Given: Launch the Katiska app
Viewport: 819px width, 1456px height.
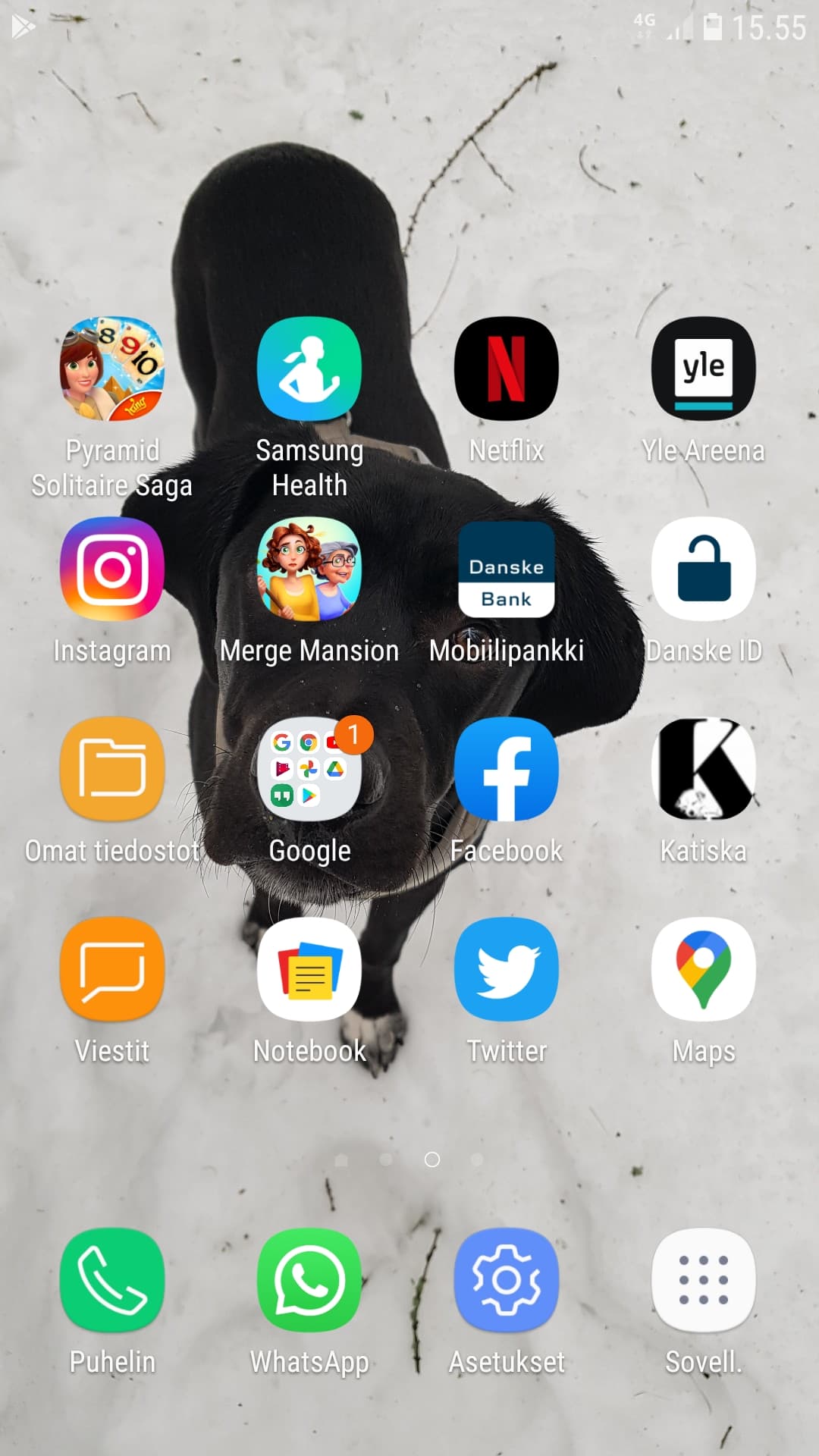Looking at the screenshot, I should coord(704,770).
